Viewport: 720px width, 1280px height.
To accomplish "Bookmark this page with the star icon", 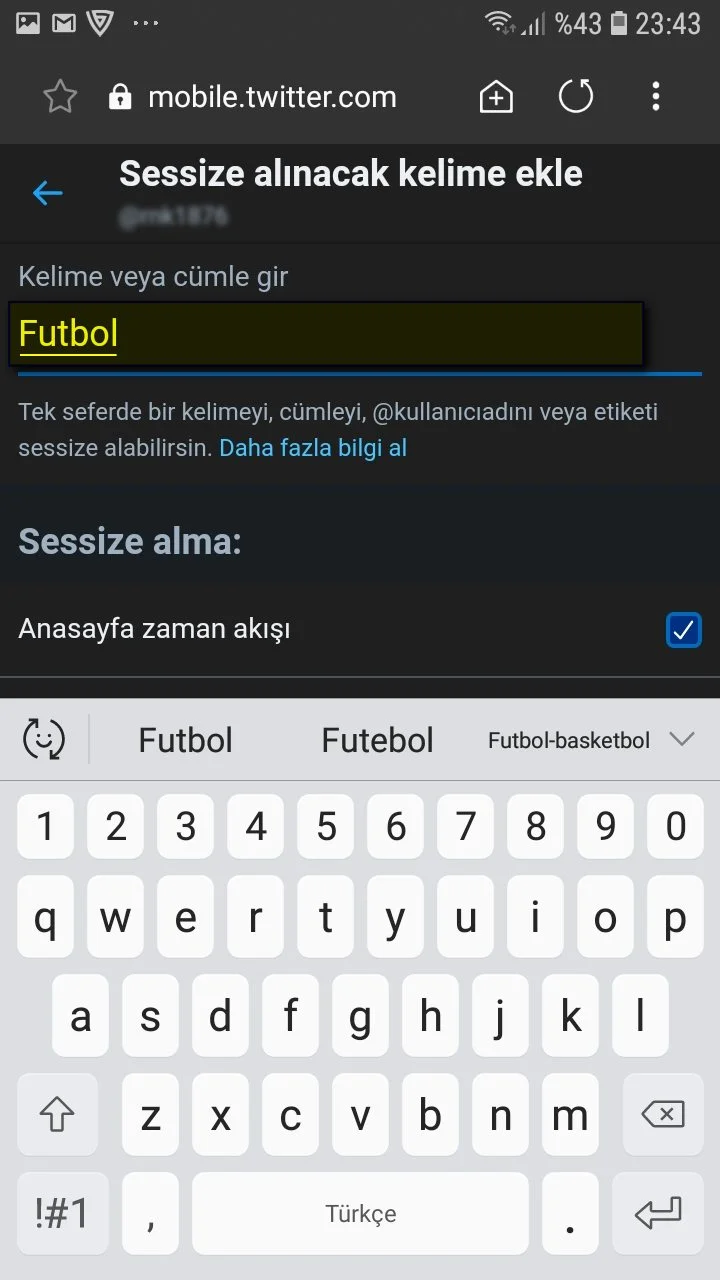I will click(x=60, y=97).
